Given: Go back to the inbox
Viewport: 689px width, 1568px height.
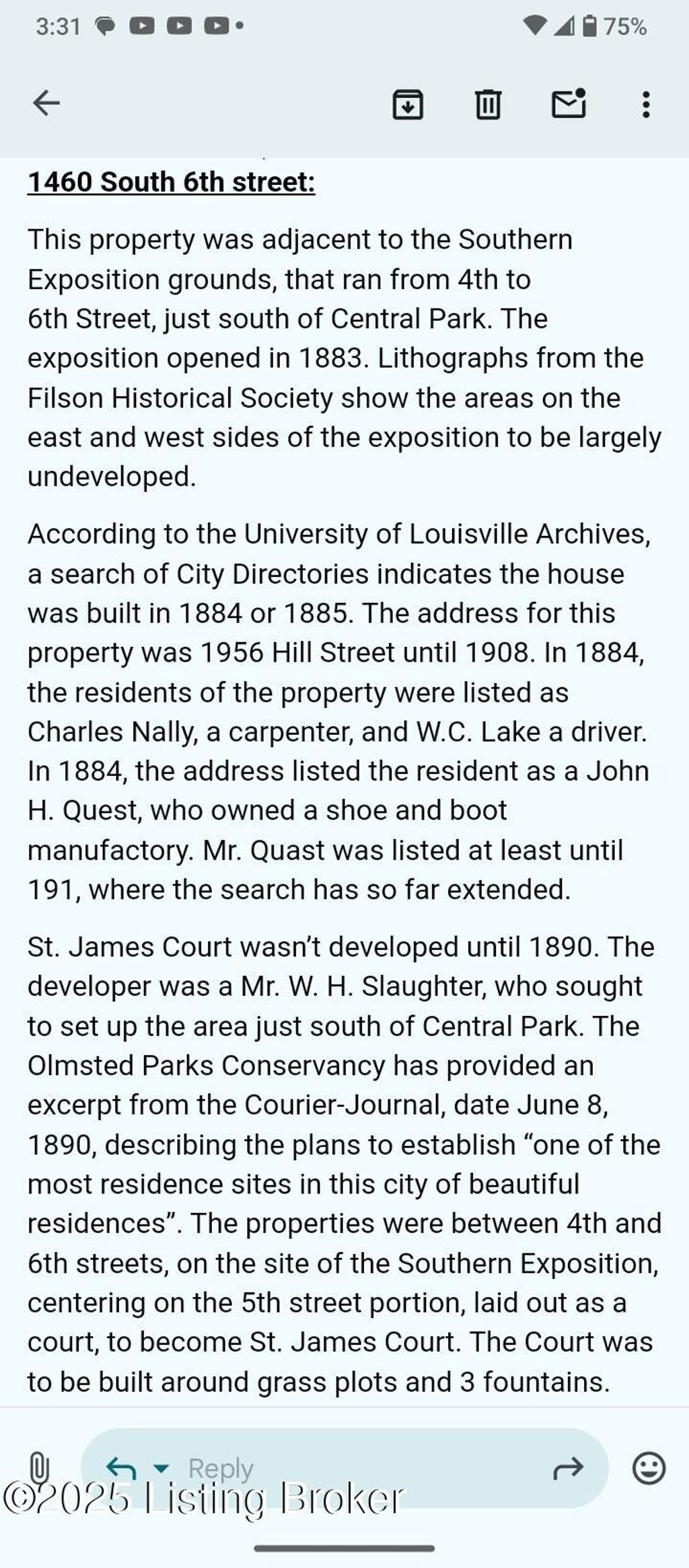Looking at the screenshot, I should point(46,104).
